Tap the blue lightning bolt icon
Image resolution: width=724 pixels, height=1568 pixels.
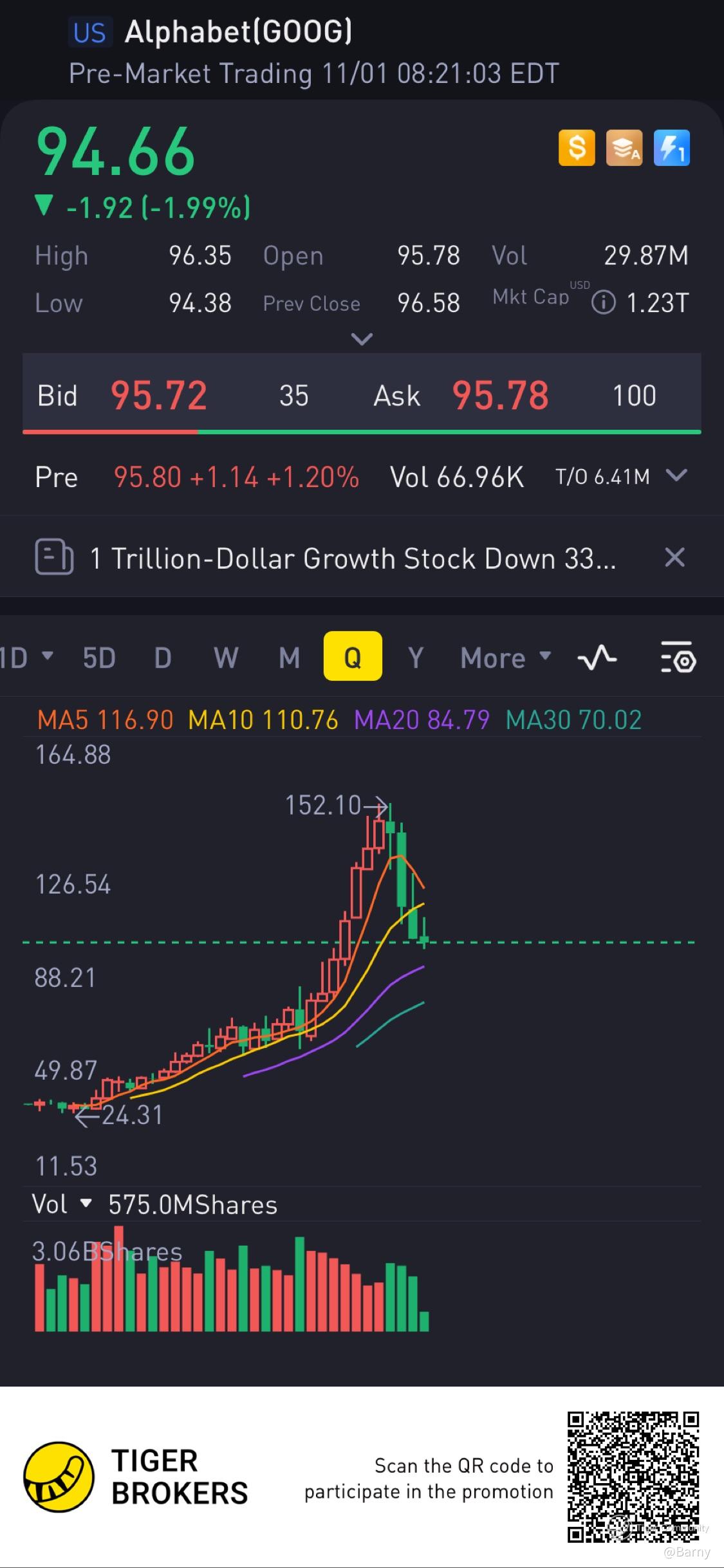(x=671, y=149)
